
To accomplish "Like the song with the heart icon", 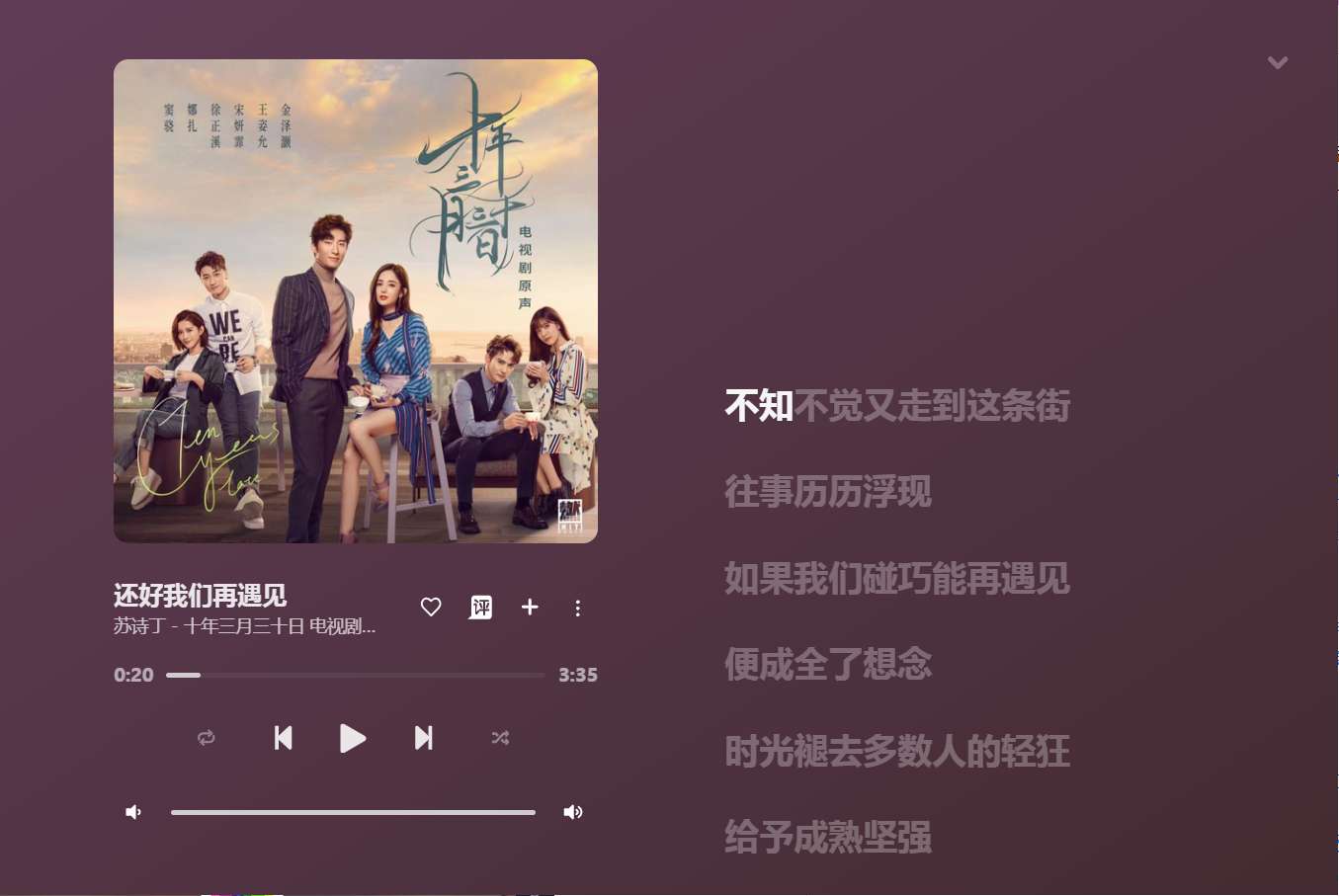I will tap(431, 607).
